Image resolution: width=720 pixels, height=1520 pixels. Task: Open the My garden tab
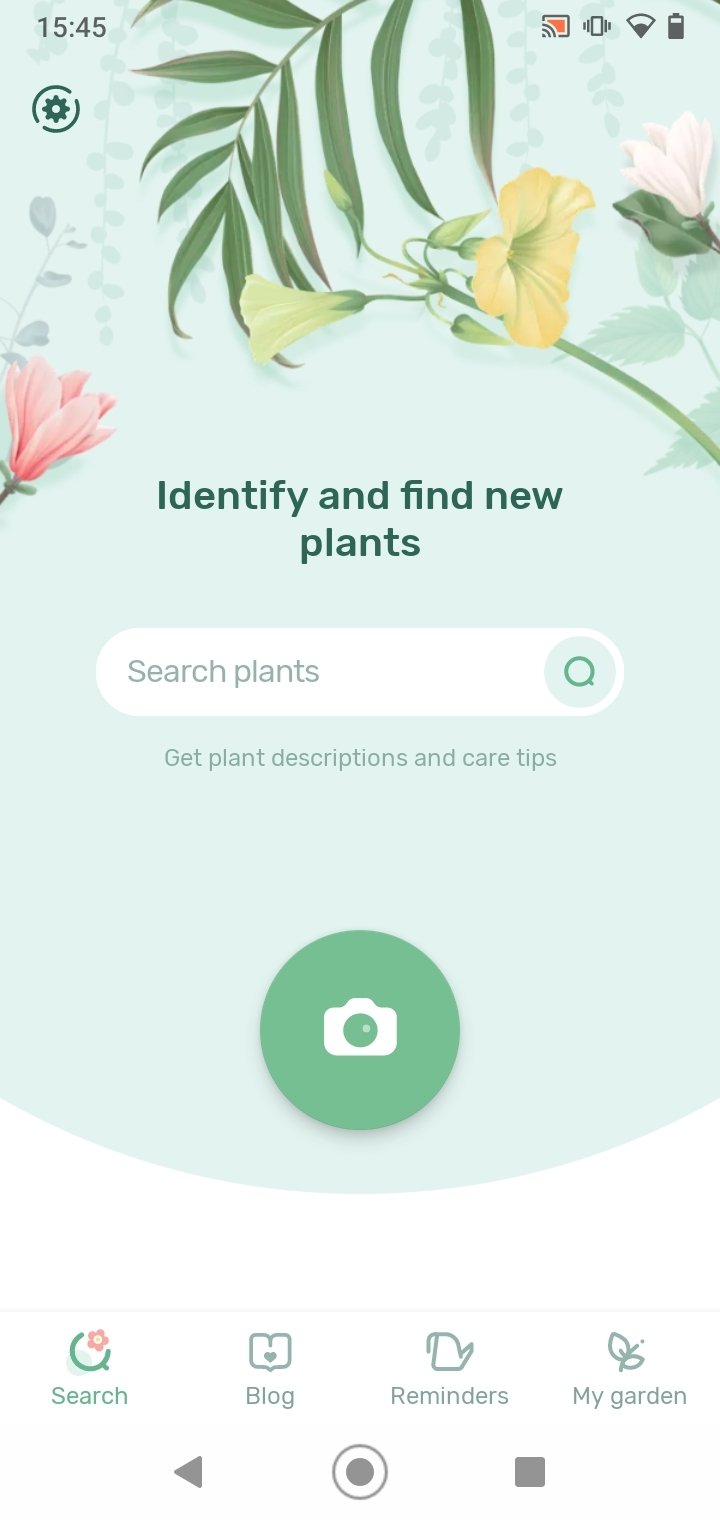[x=630, y=1369]
